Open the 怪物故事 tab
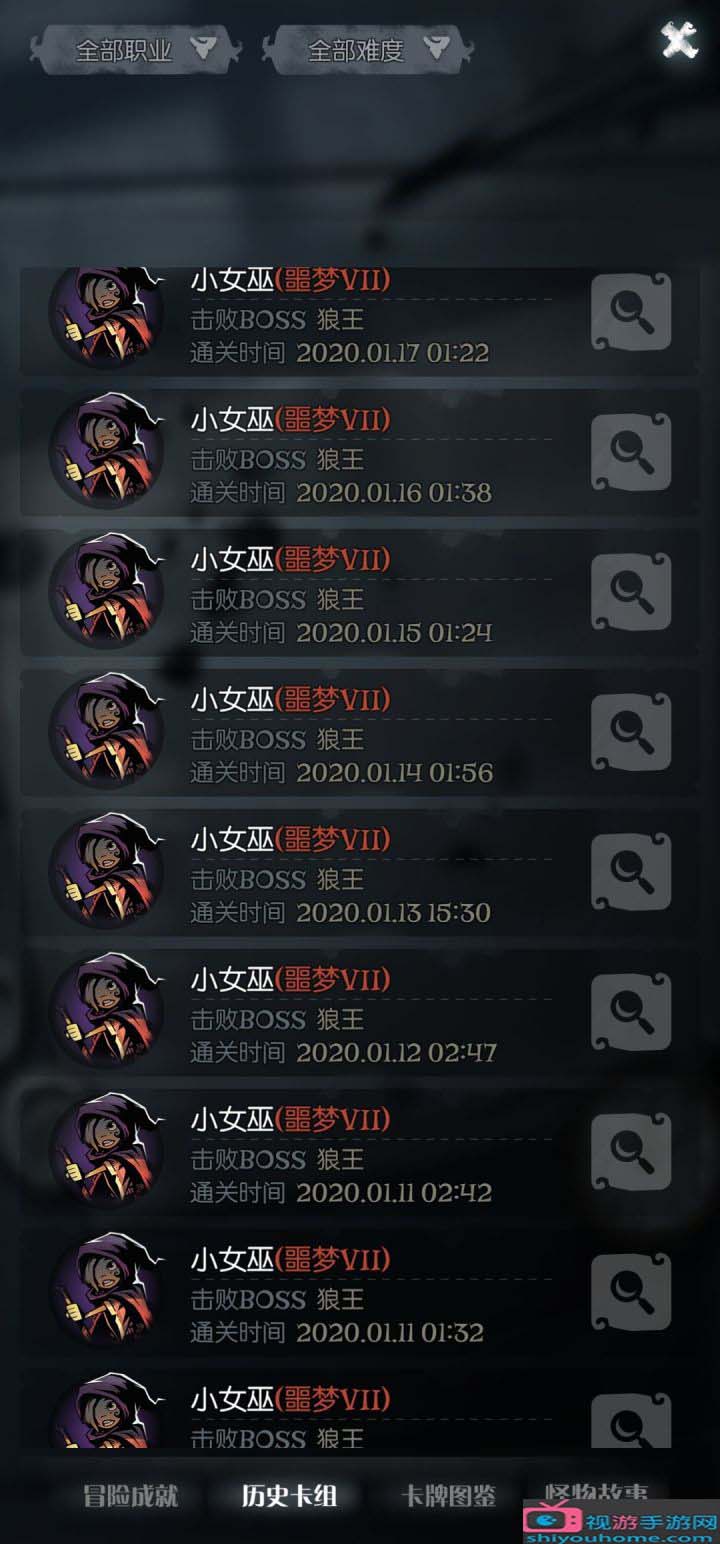 click(596, 1492)
